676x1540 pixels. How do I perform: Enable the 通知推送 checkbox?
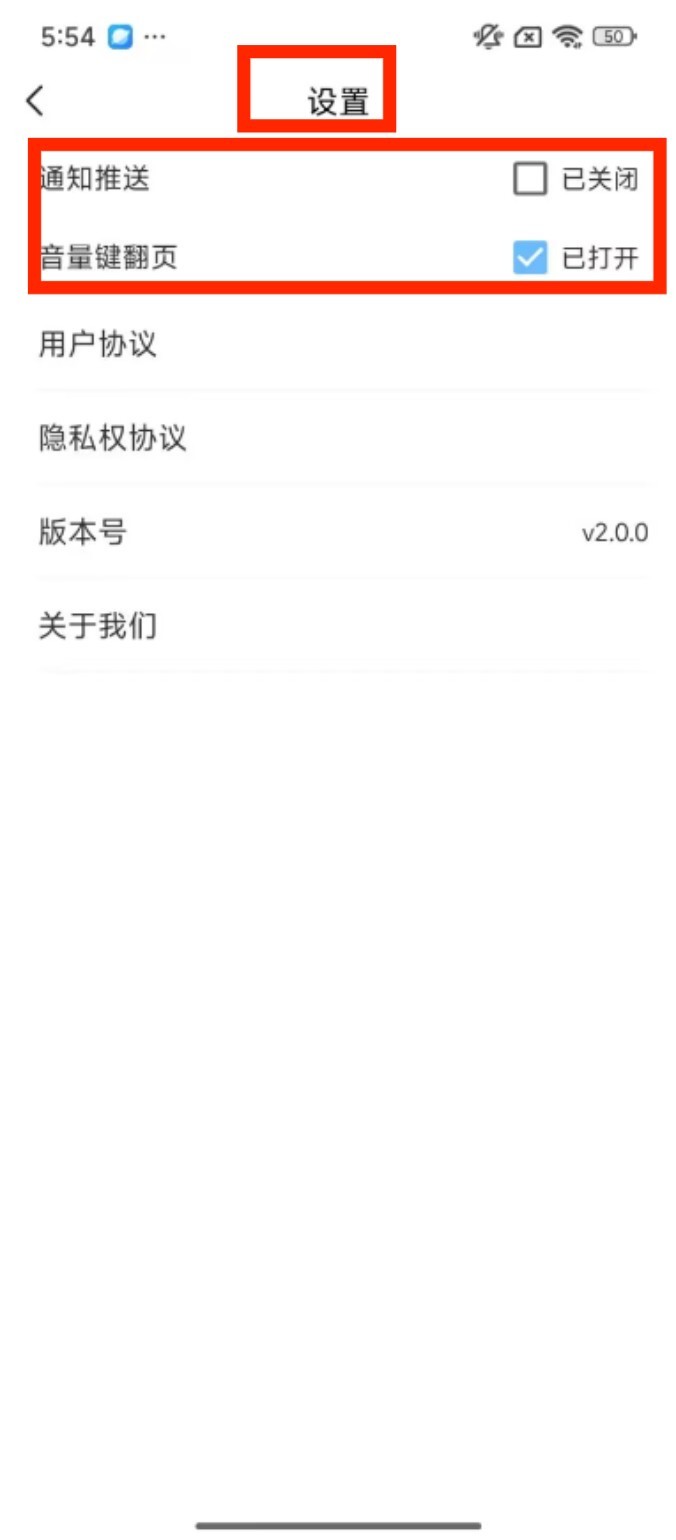tap(530, 179)
